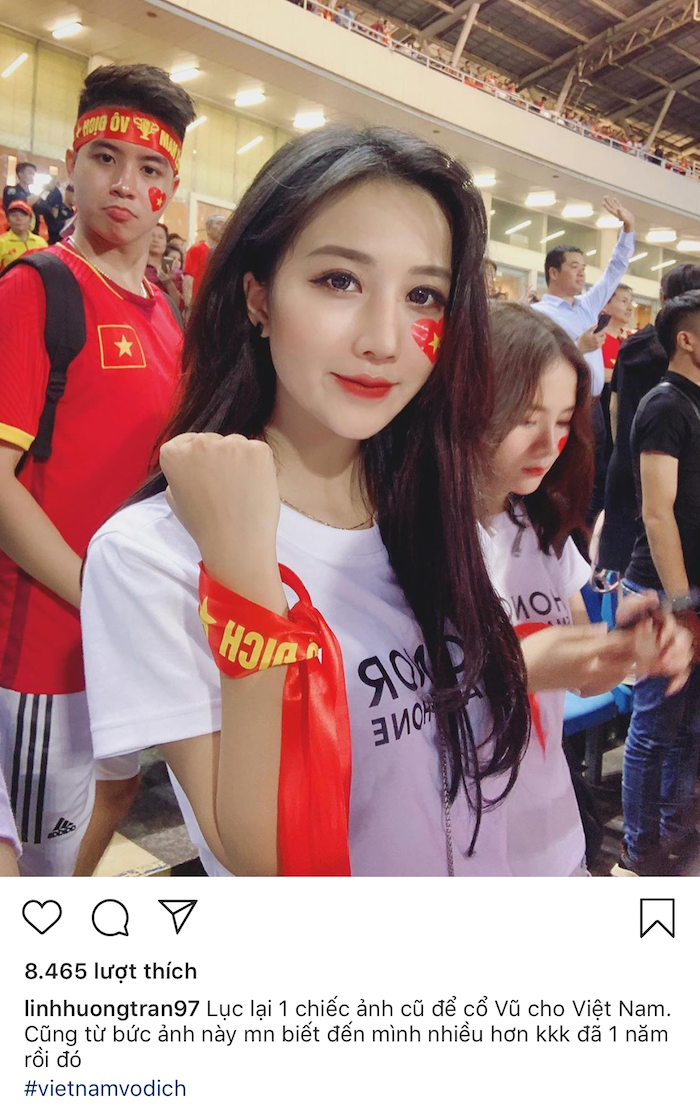Like the post with the heart icon
Screen dimensions: 700x1109
click(x=42, y=916)
